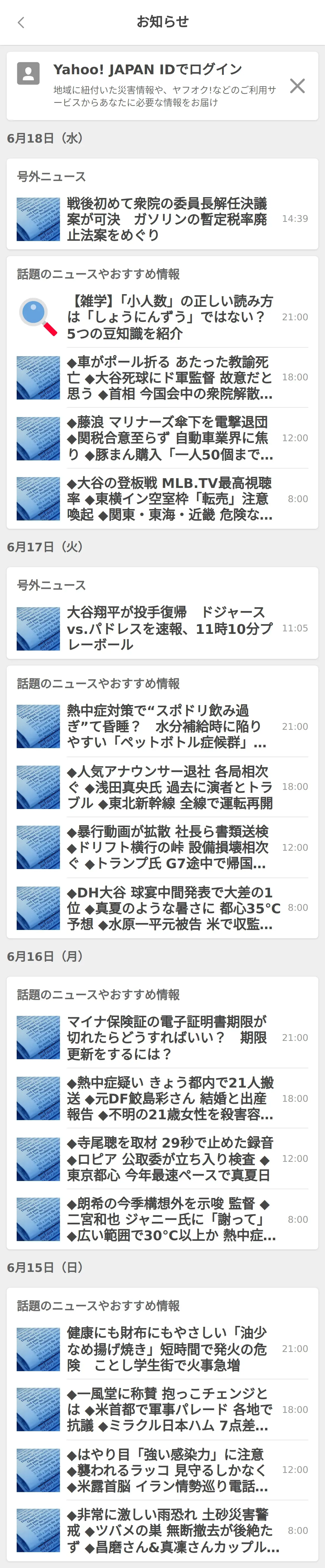Screen dimensions: 325x1568
Task: Open the 藤浪 マリナーズ傘下を電撃退団 digest
Action: 170,438
